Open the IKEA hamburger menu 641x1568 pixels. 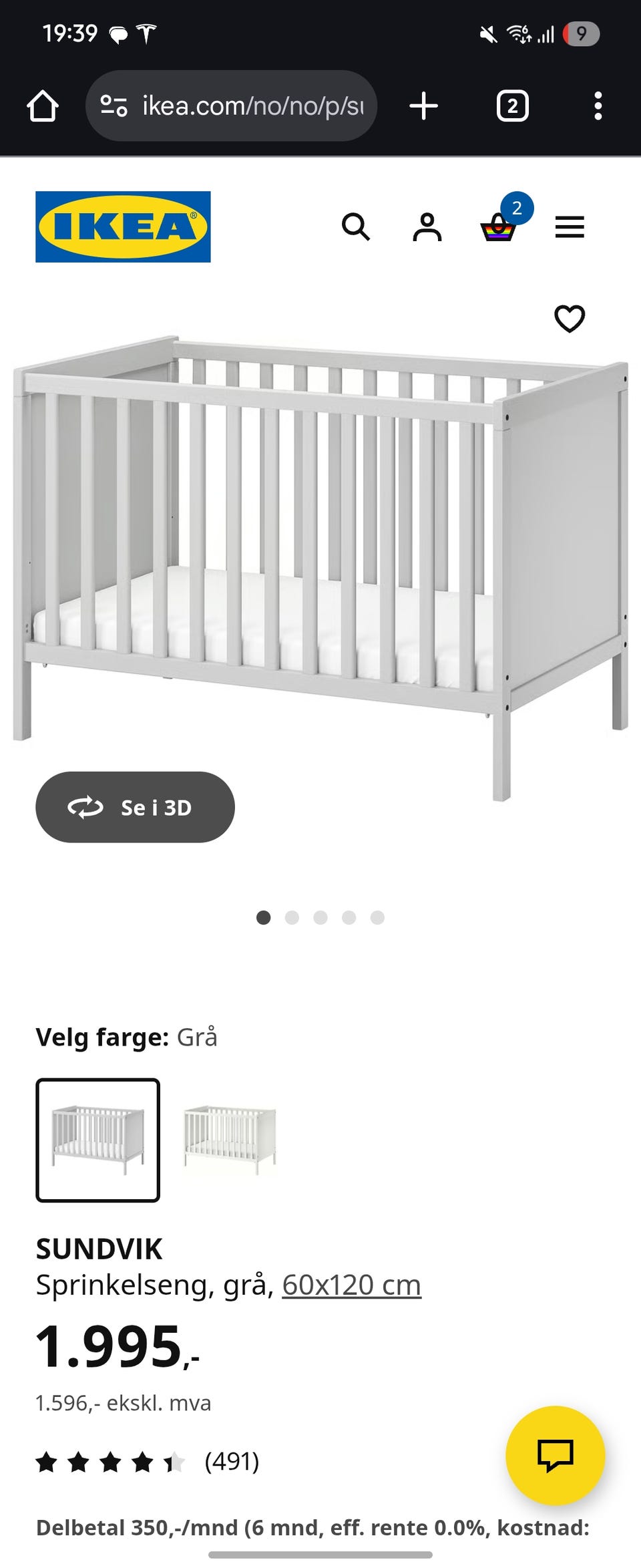point(570,227)
